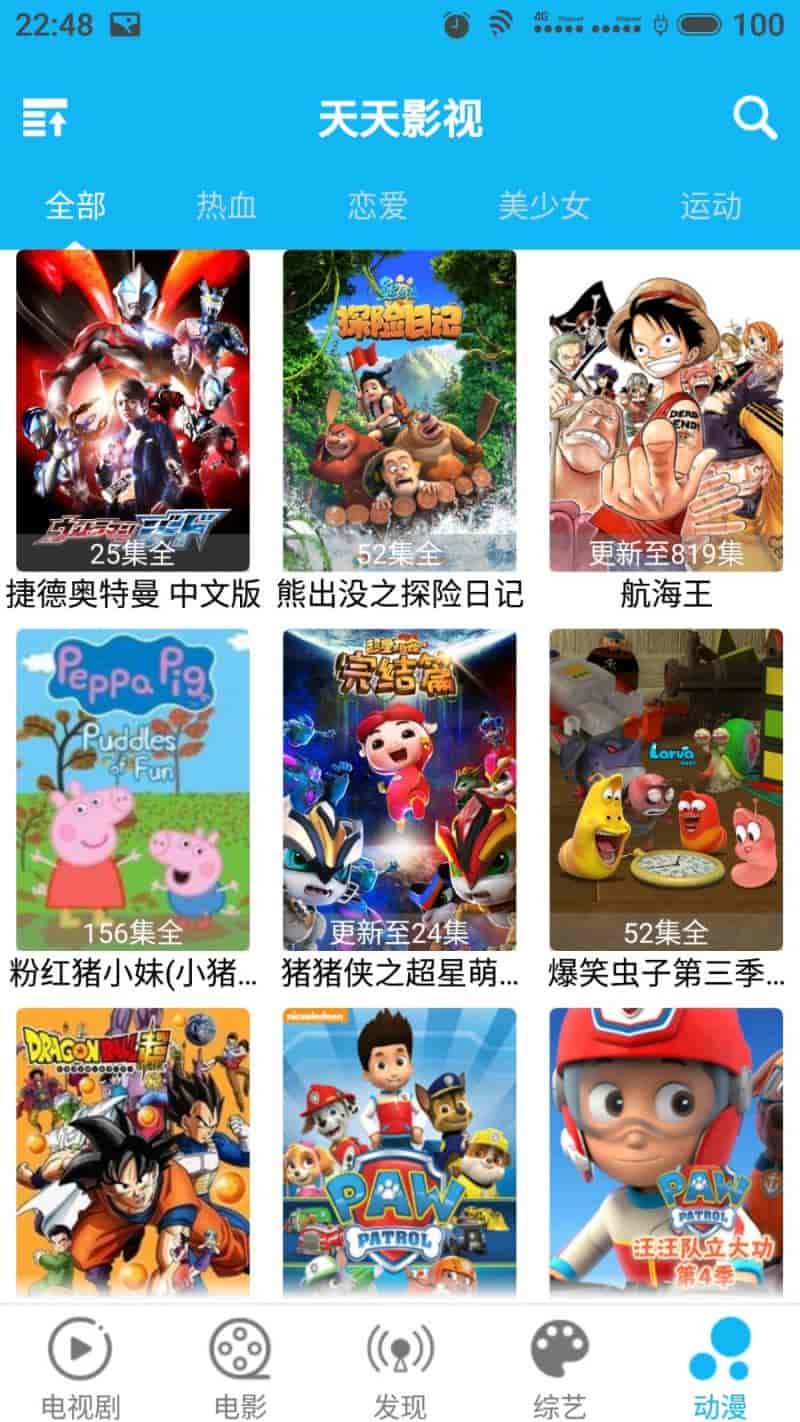
Task: Switch to the 运动 category tab
Action: tap(711, 206)
